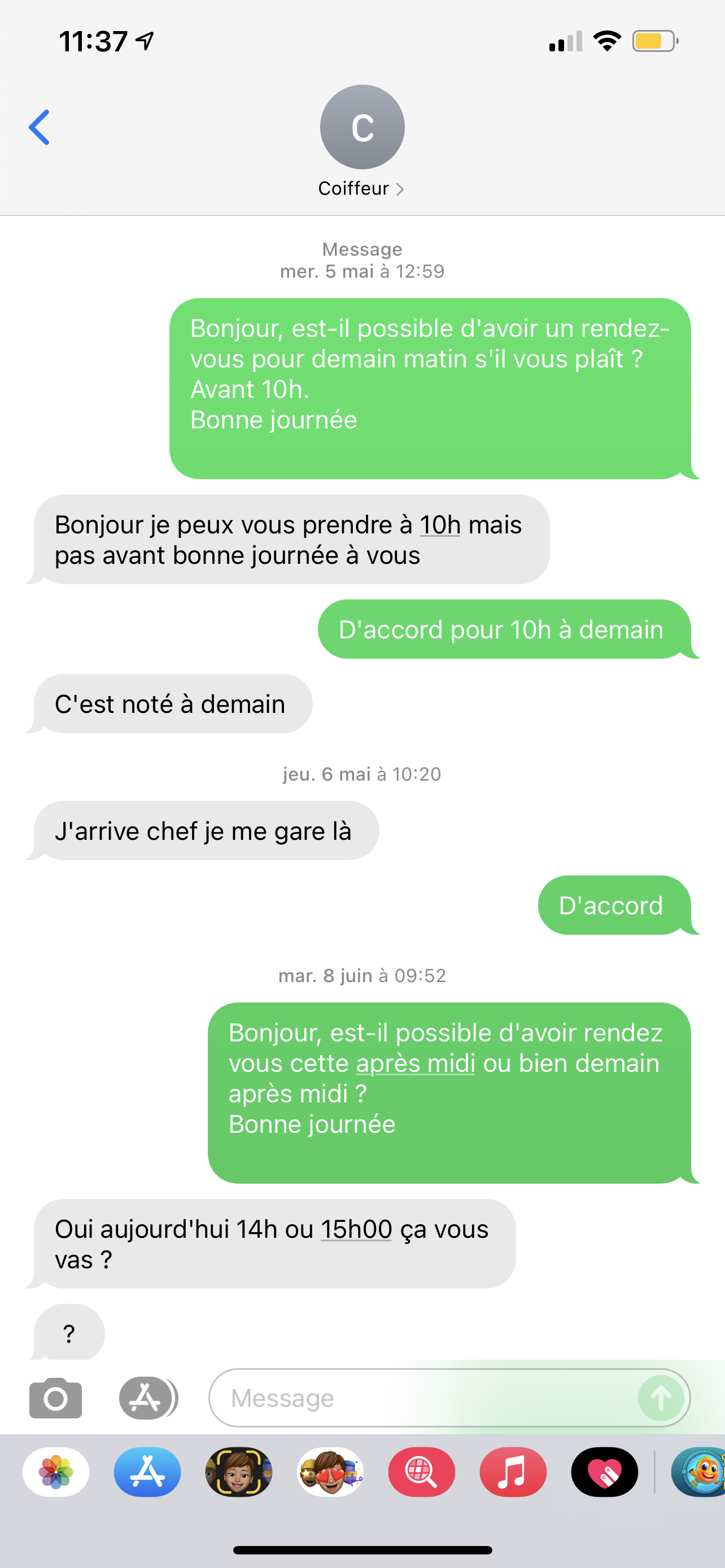Go back to the conversations list
Screen dimensions: 725x1568
point(40,128)
